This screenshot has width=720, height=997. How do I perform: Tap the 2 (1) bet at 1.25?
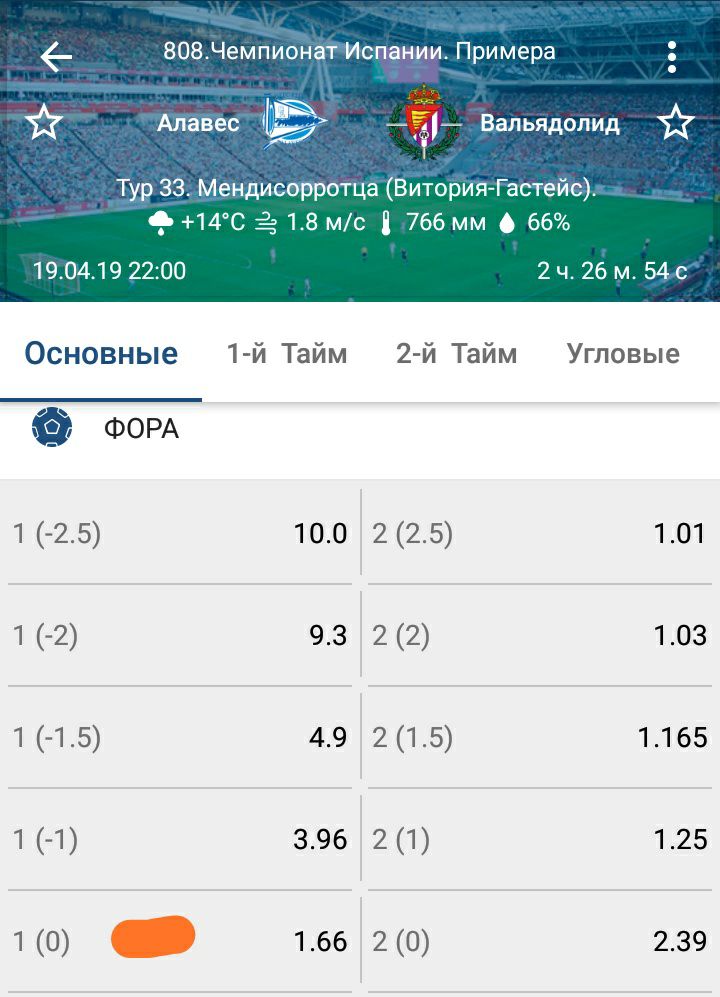540,840
